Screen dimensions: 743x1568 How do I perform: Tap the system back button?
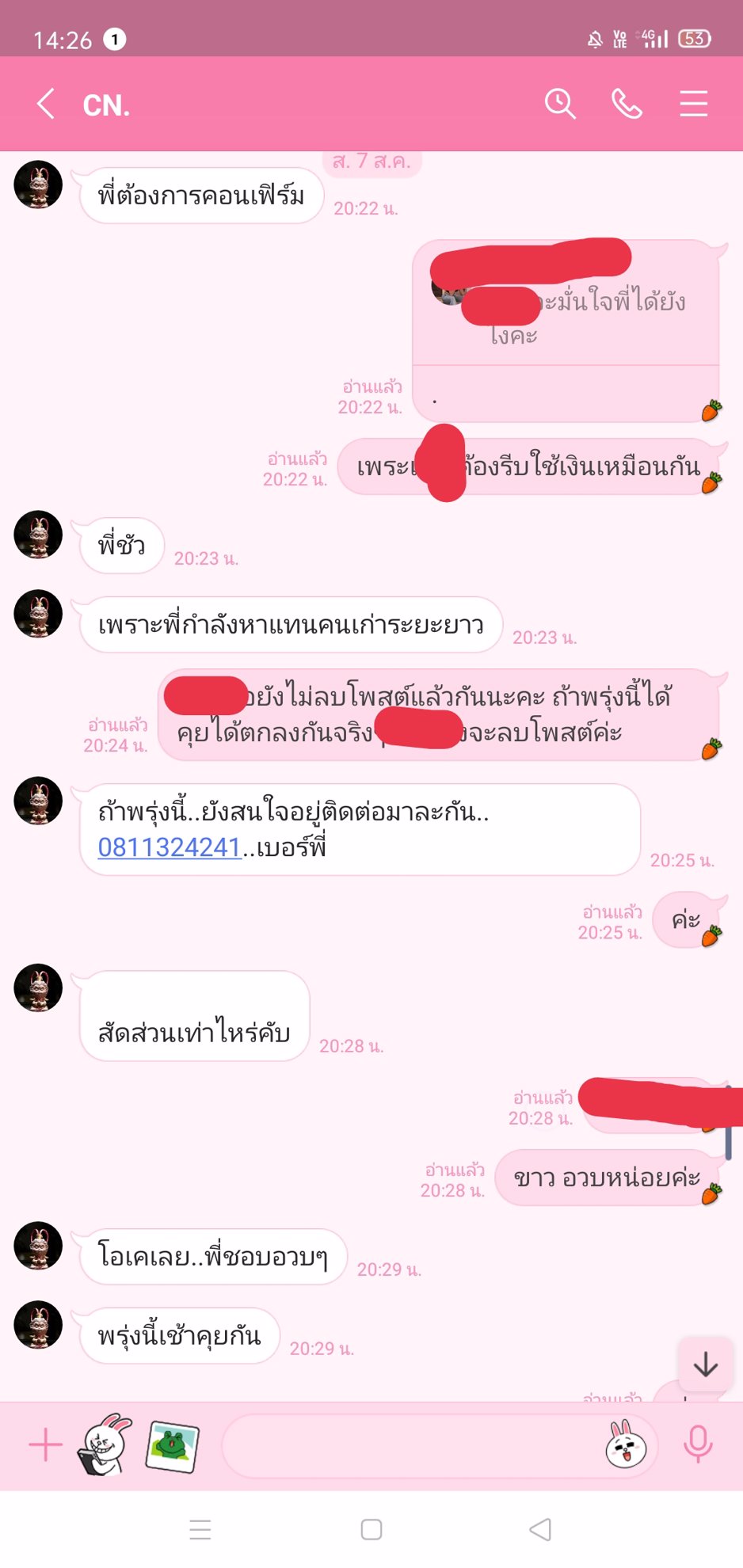tap(540, 1529)
